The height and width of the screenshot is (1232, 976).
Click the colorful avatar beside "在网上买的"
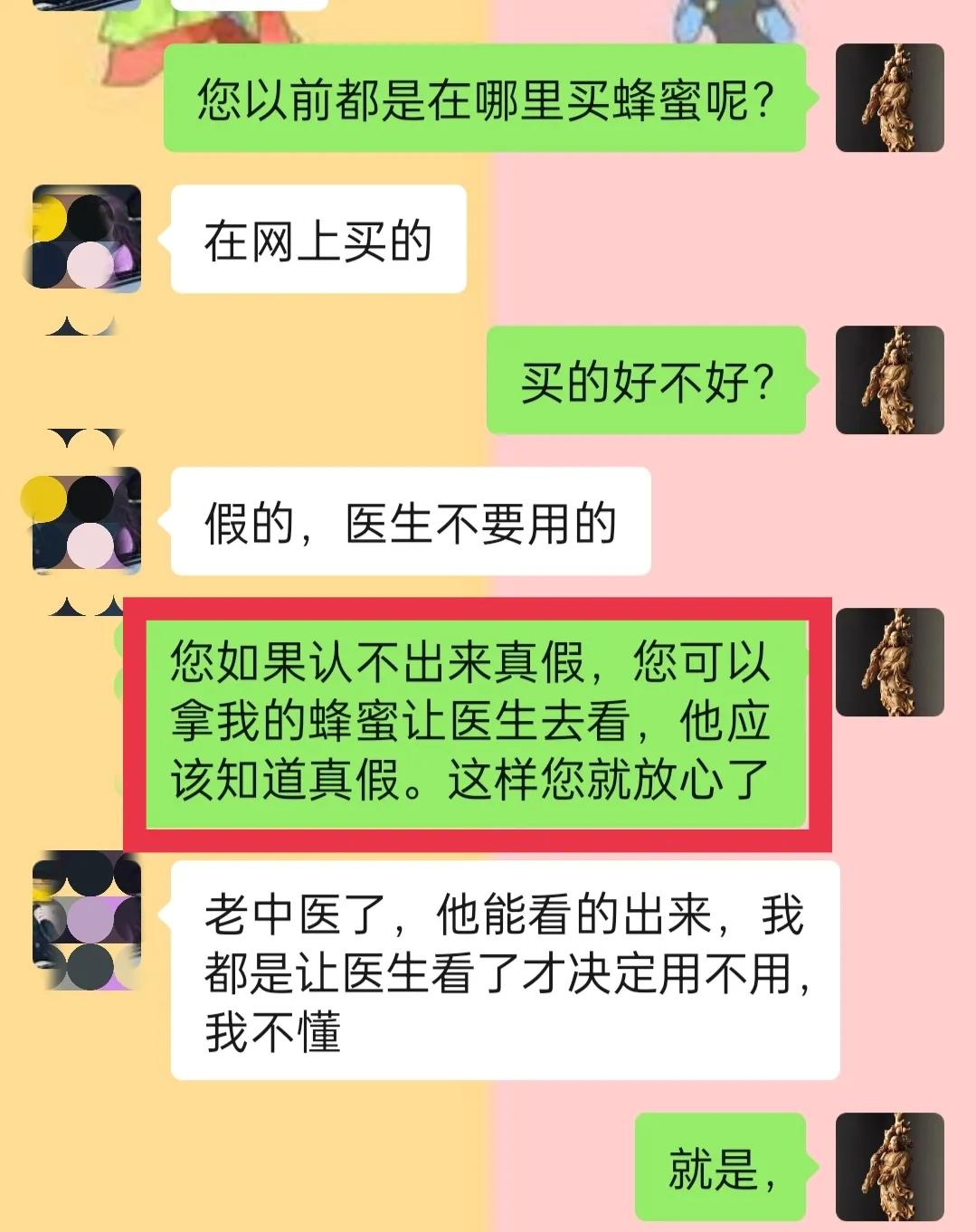point(86,240)
